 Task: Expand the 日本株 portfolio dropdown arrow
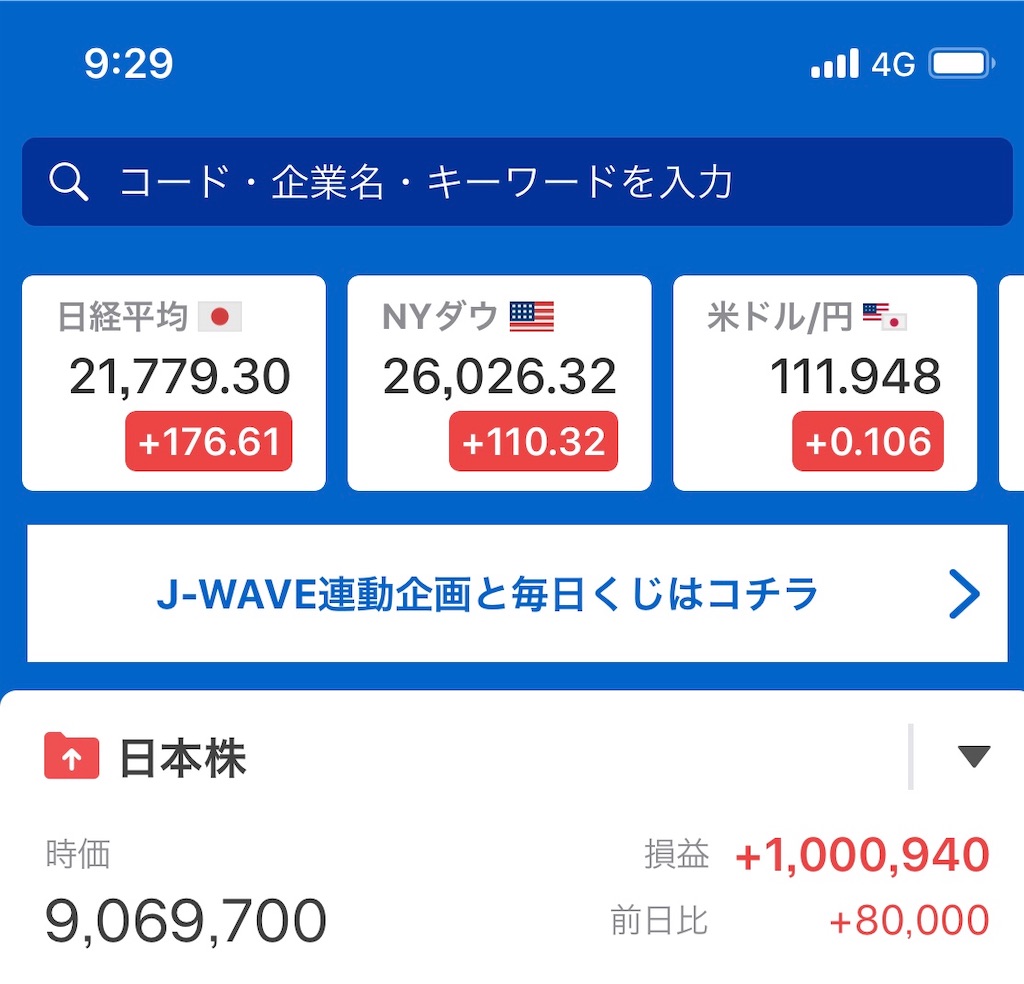(973, 757)
